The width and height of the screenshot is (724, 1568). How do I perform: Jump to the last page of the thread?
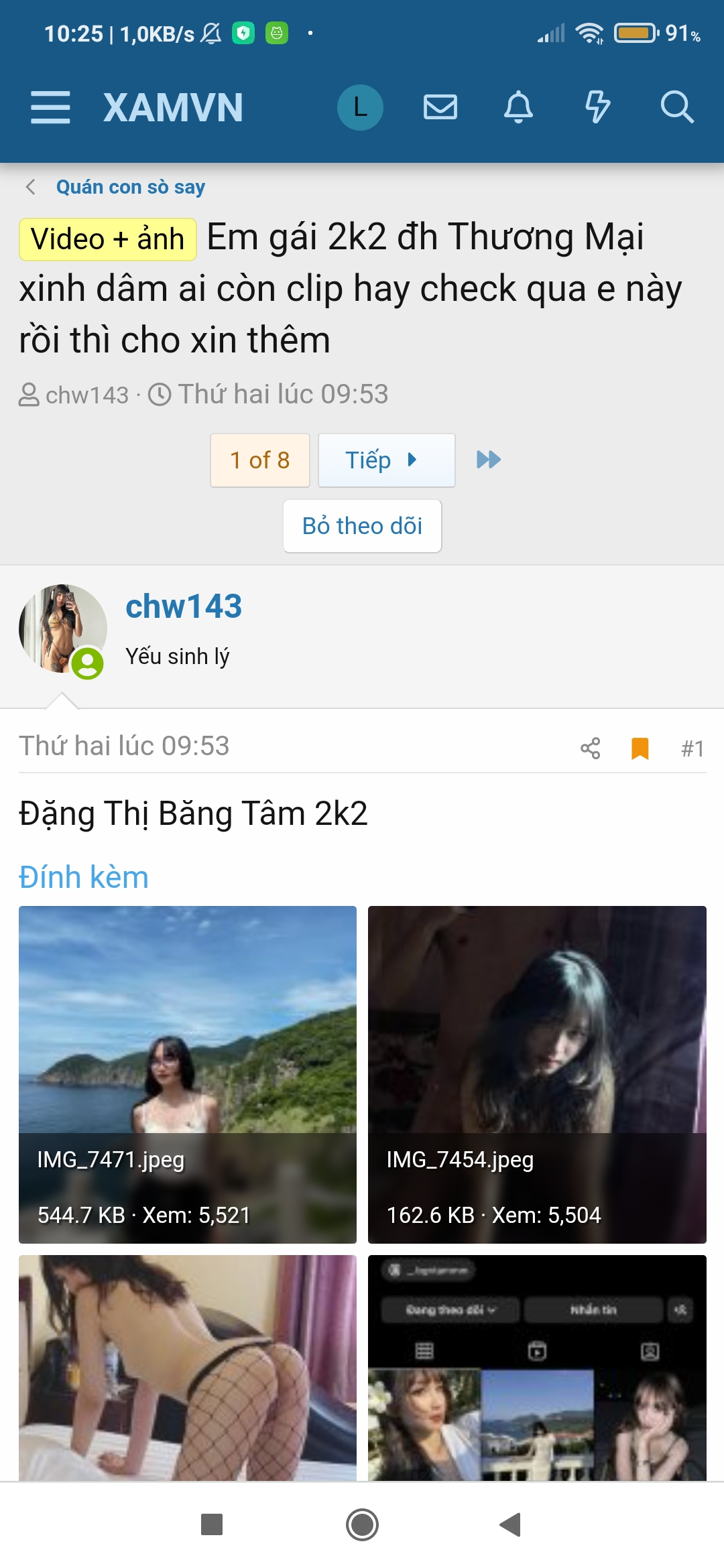click(x=489, y=460)
